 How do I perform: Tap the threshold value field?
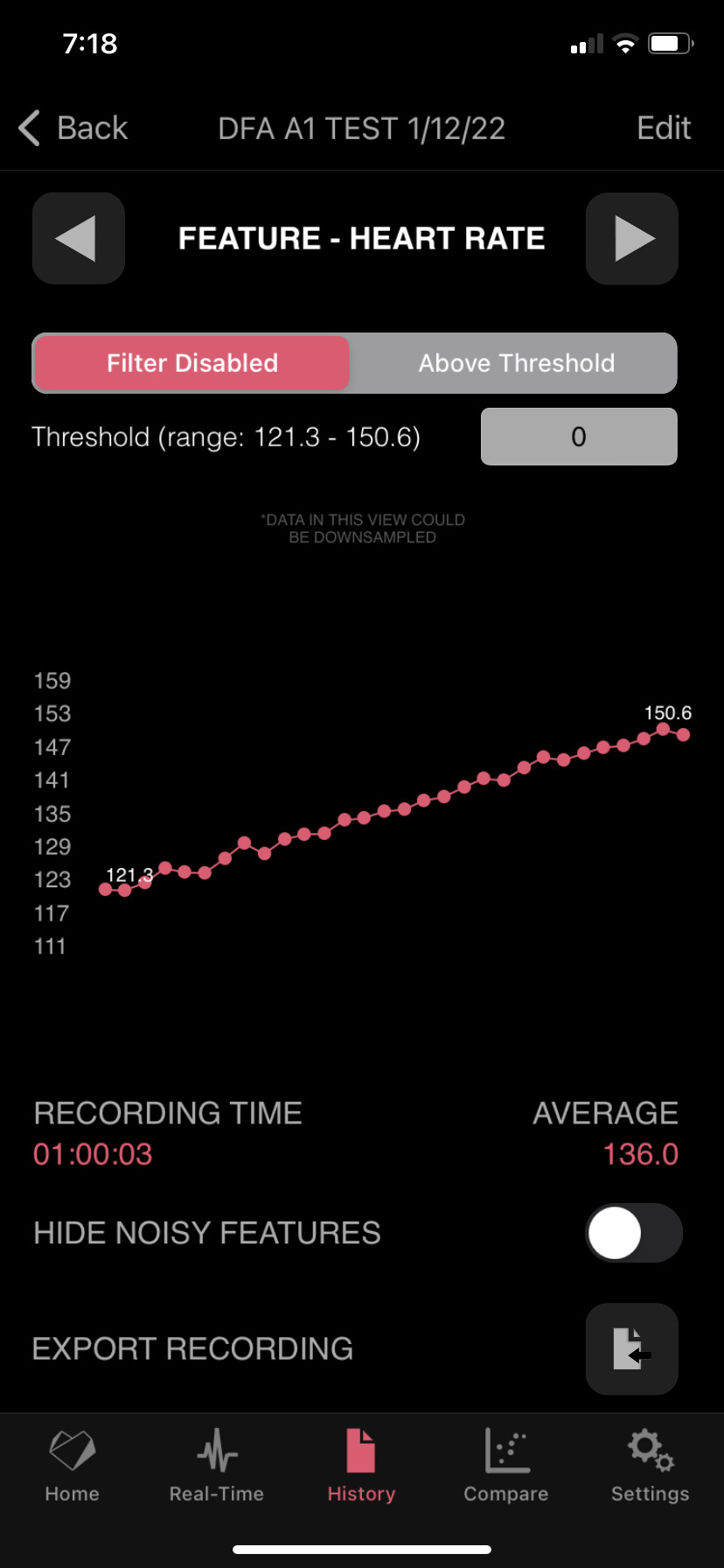pos(579,437)
